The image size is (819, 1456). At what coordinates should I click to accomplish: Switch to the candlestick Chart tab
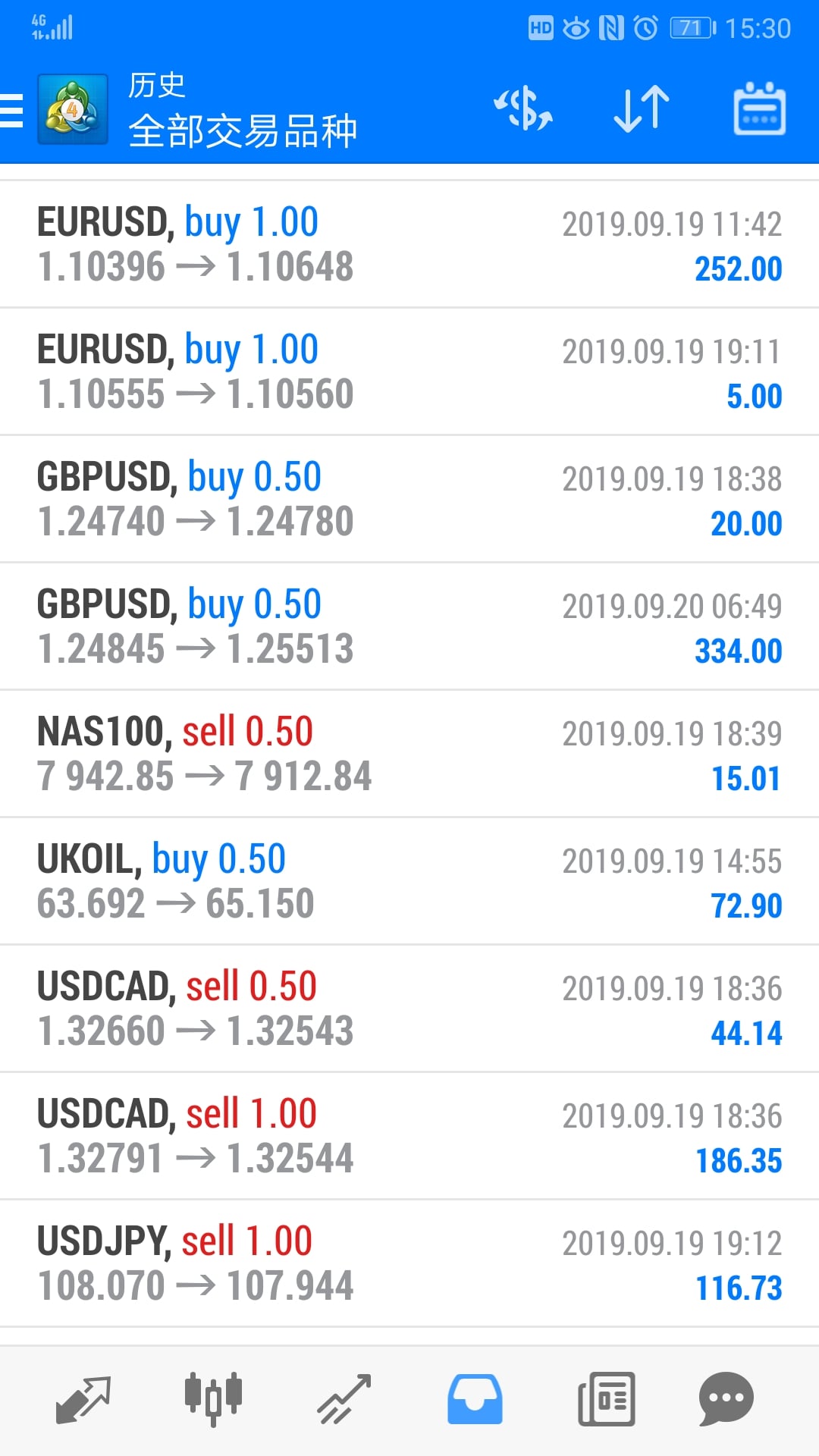click(x=213, y=1399)
